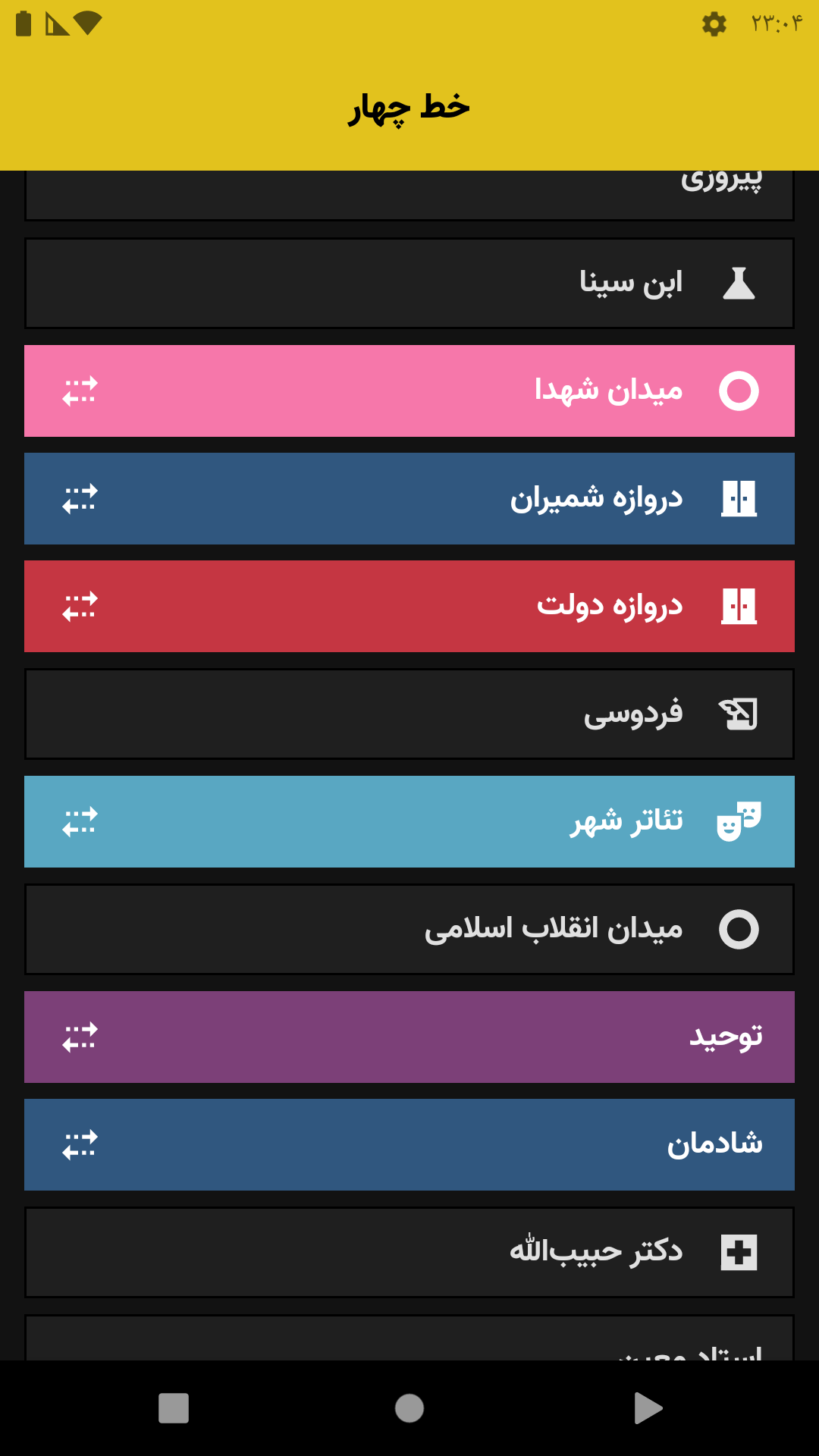Open the پیروزی station row
The image size is (819, 1456).
tap(409, 194)
